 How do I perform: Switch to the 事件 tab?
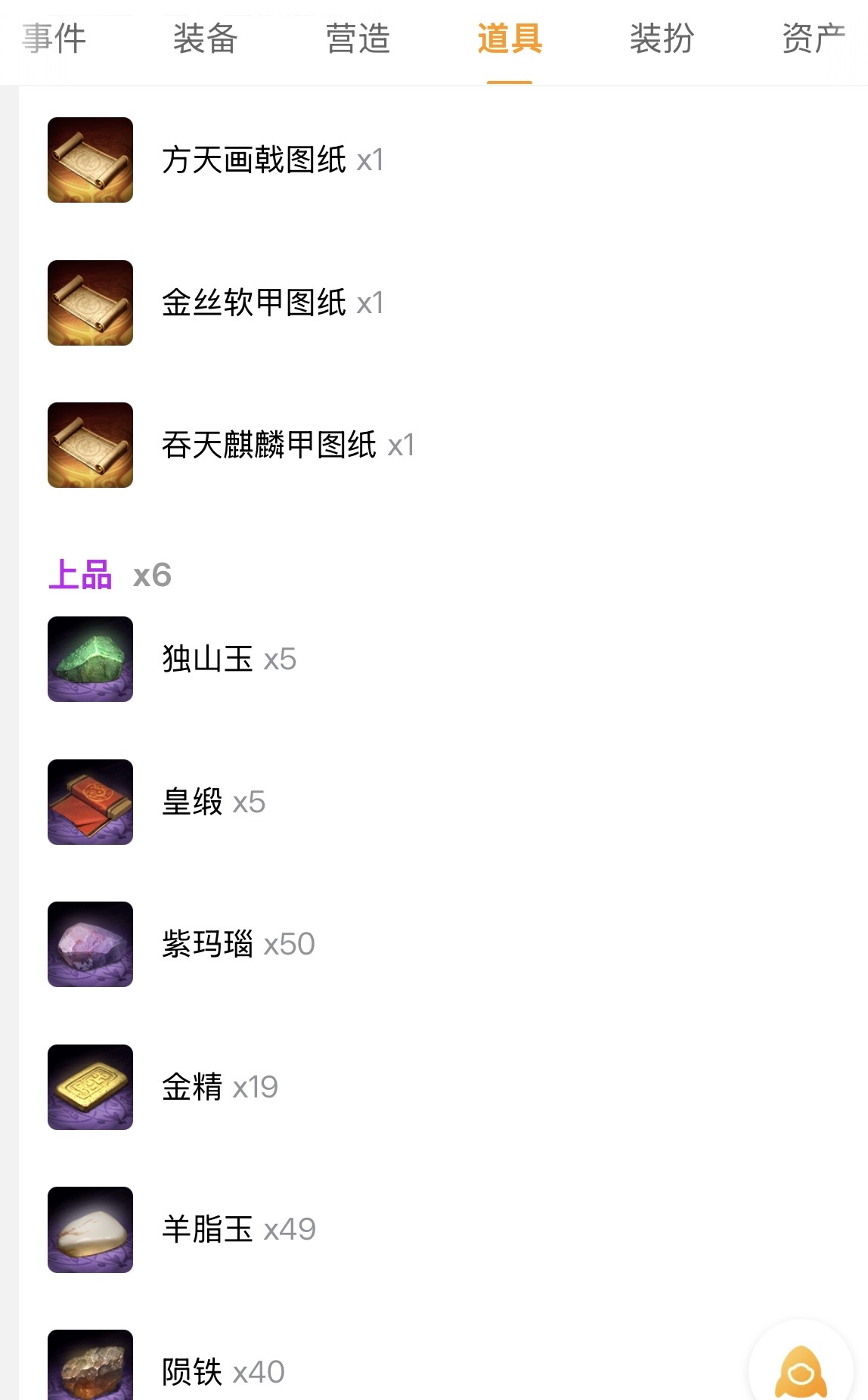click(54, 39)
